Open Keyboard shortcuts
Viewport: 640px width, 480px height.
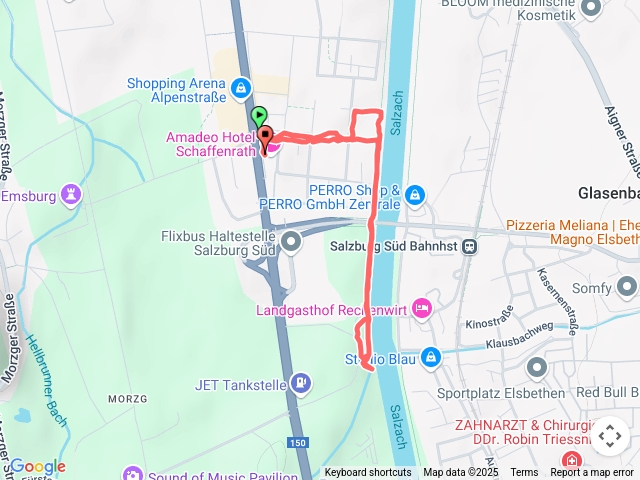(x=367, y=473)
